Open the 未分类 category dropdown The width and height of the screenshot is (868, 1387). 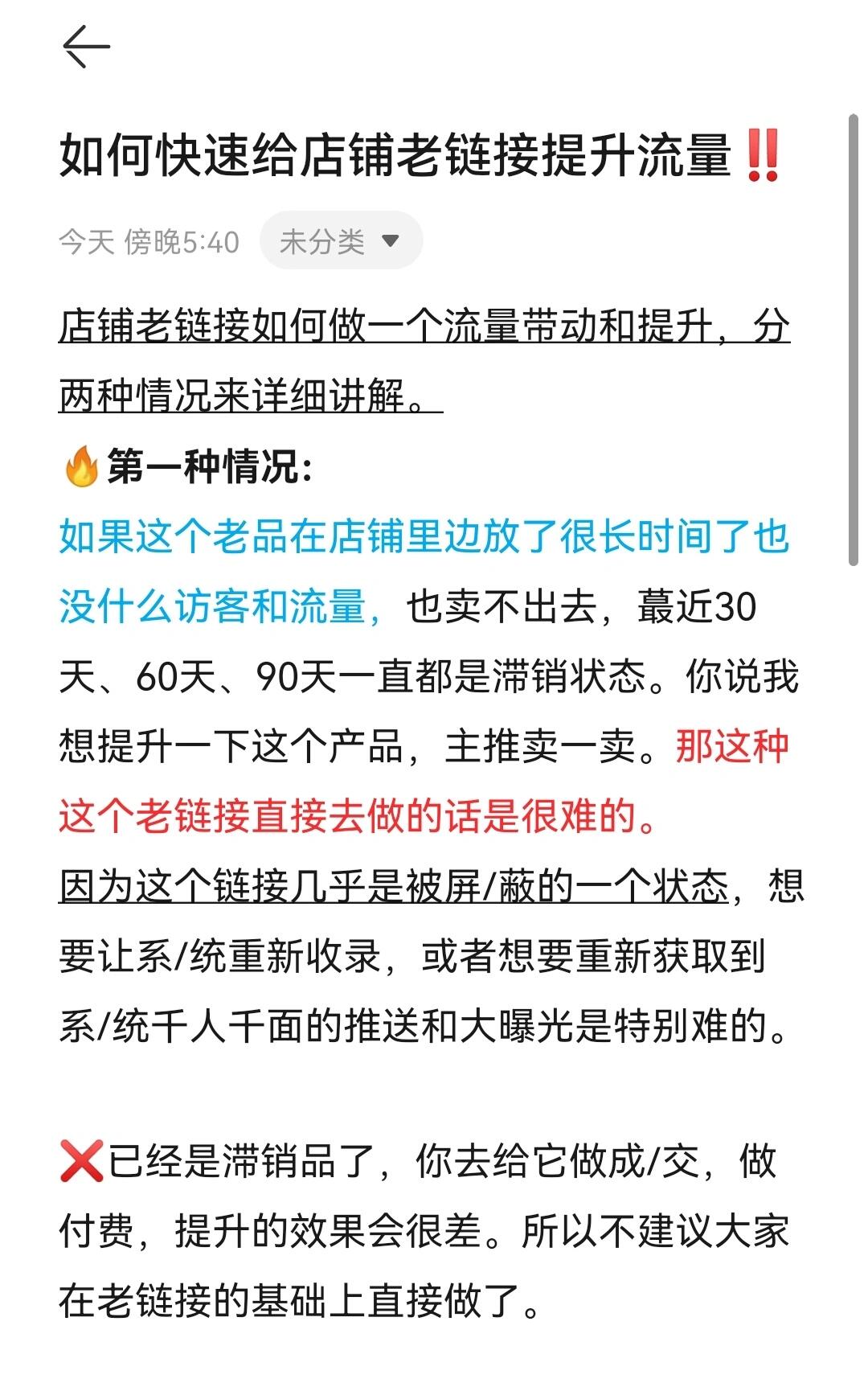coord(341,240)
